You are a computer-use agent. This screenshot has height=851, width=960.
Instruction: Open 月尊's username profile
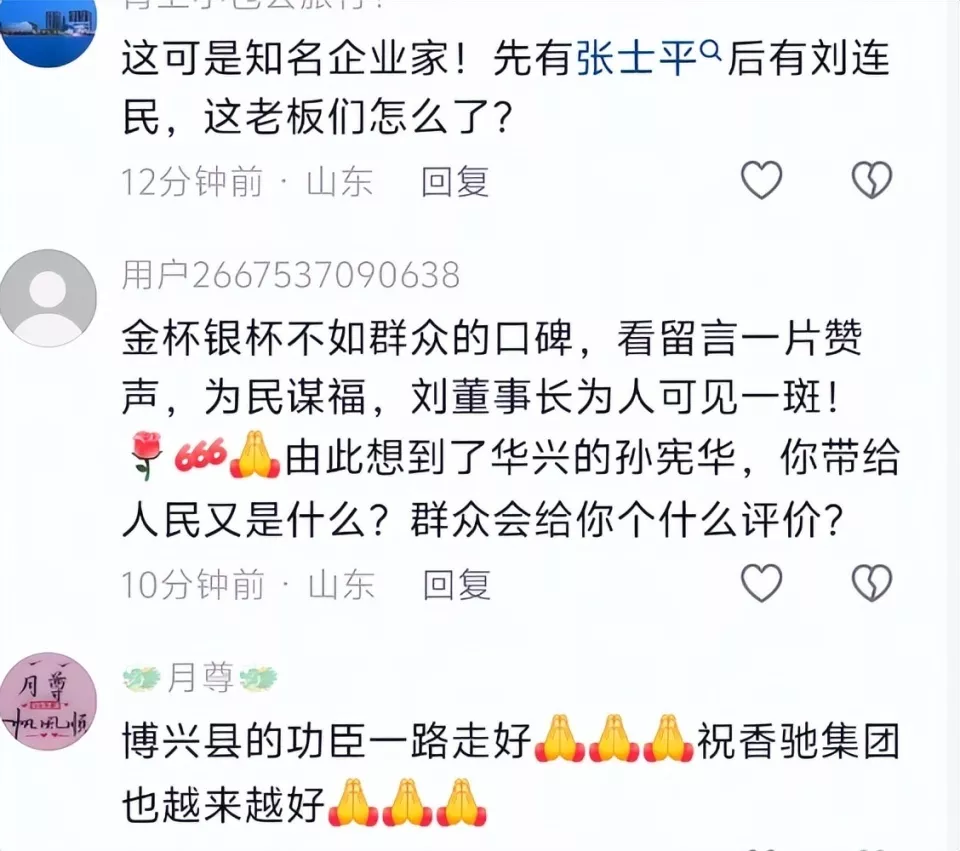point(200,679)
